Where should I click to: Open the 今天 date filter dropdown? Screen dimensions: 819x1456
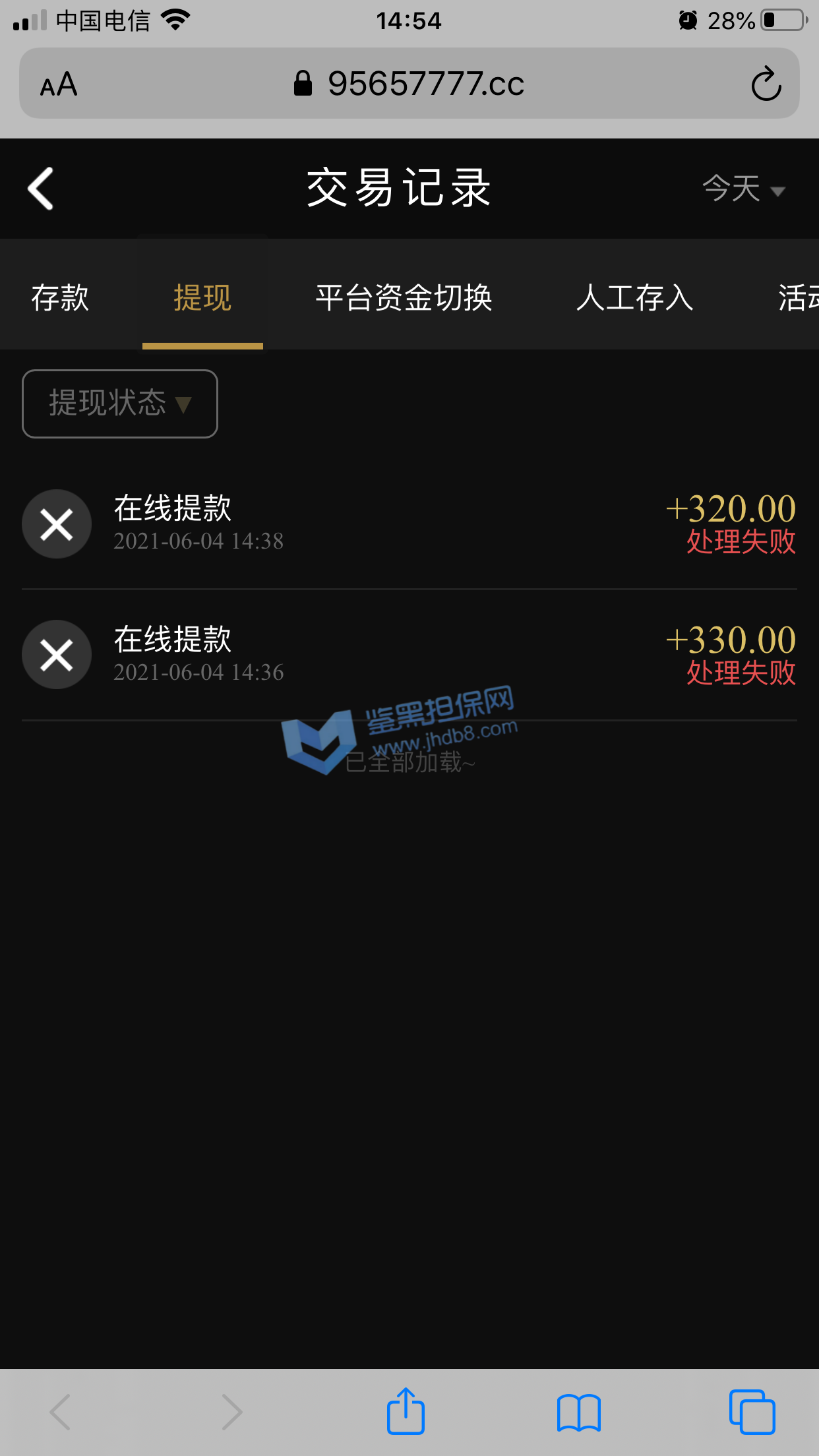[x=743, y=189]
